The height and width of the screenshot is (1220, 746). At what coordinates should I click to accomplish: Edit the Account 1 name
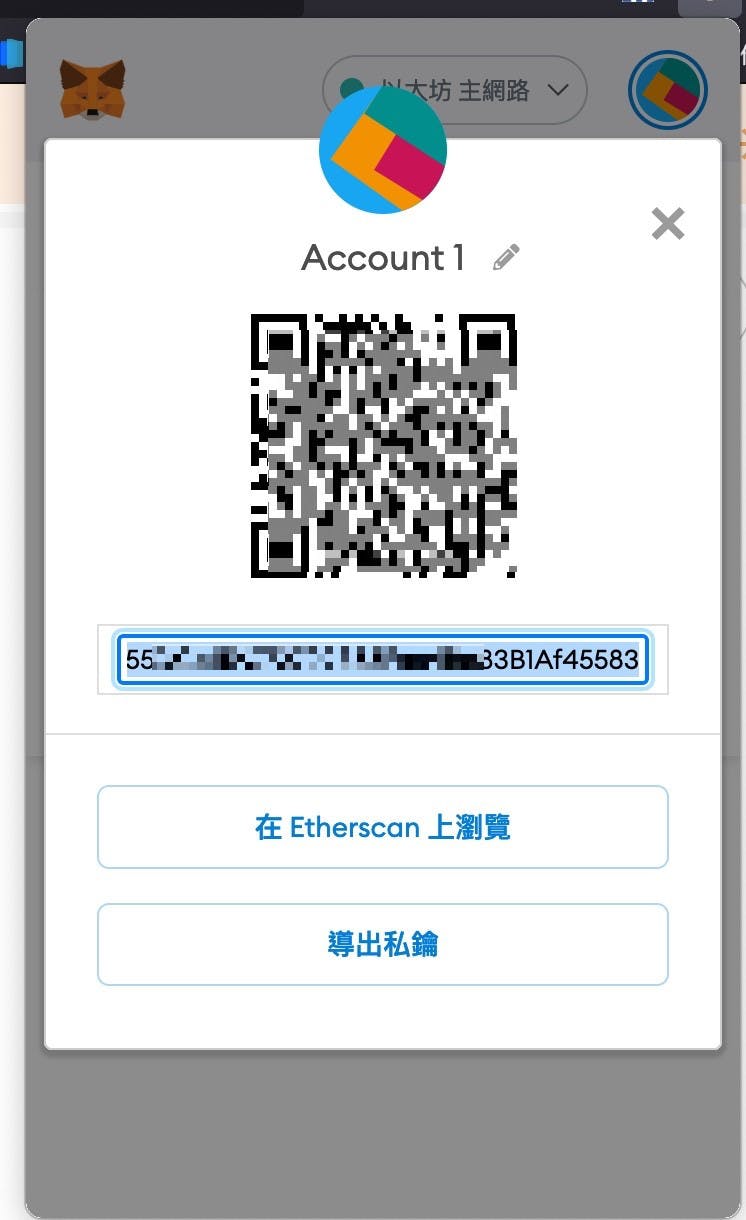(x=507, y=258)
